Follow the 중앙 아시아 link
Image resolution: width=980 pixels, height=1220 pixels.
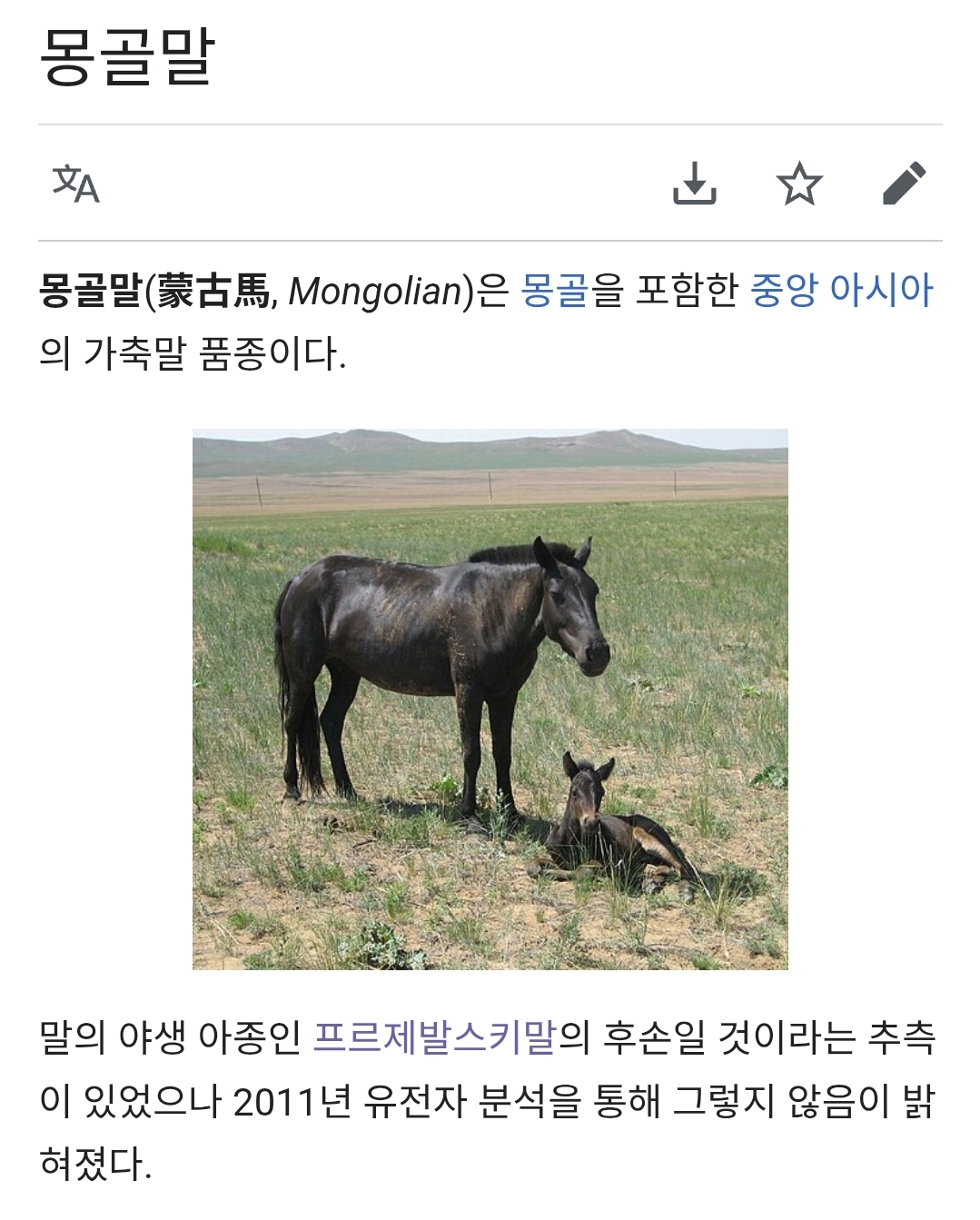841,291
